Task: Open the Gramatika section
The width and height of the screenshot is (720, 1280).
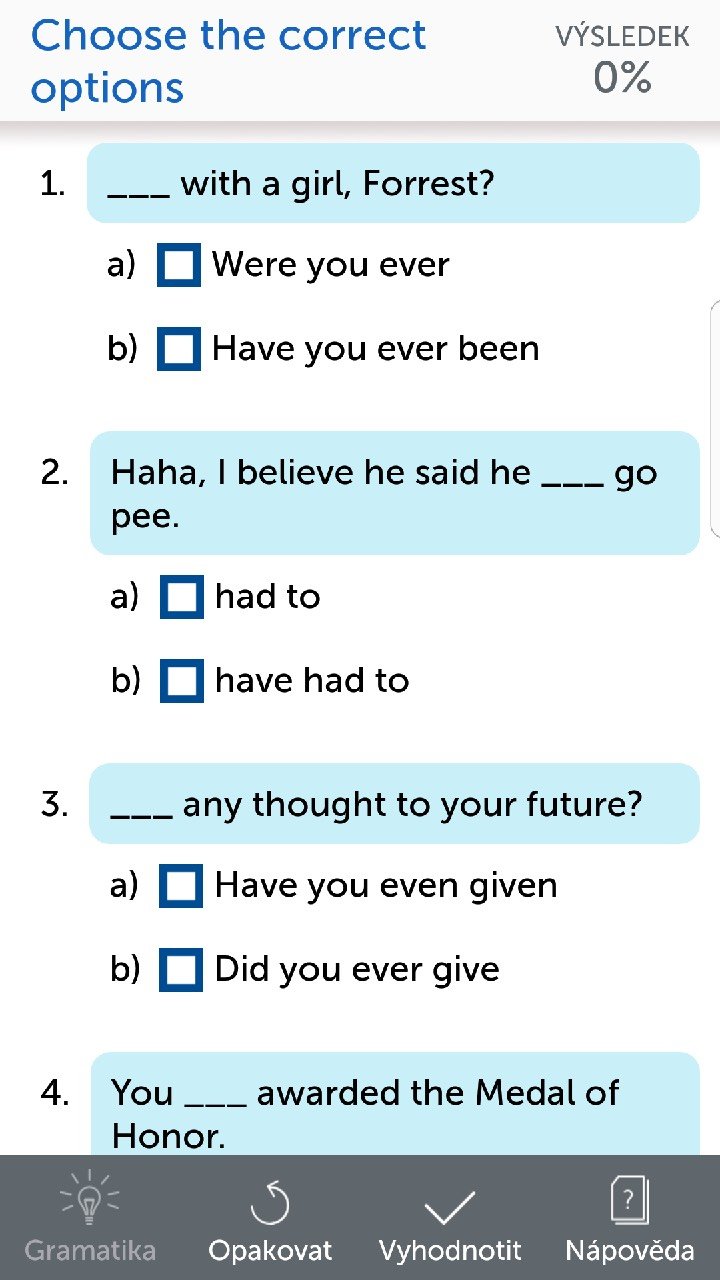Action: tap(90, 1220)
